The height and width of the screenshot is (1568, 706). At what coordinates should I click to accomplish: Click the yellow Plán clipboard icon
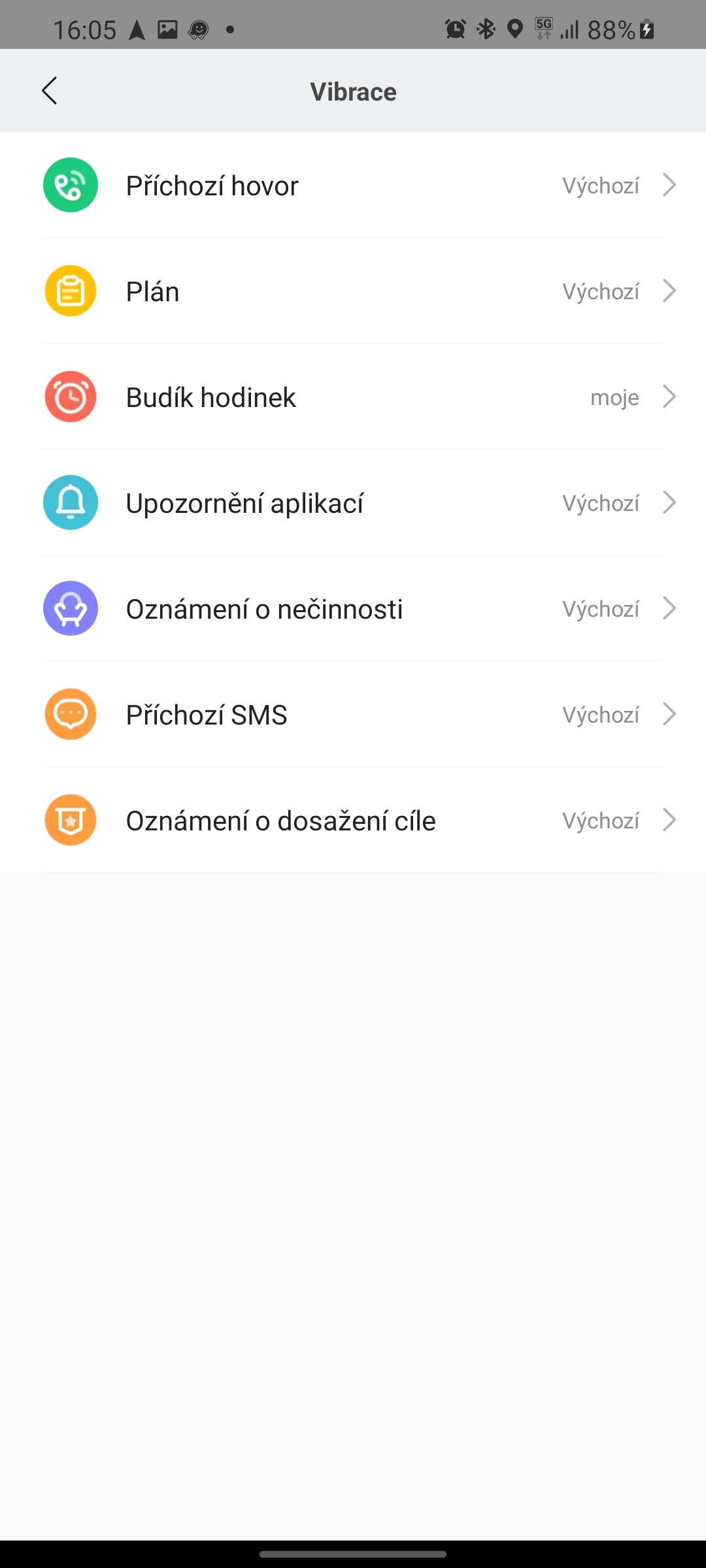point(70,291)
